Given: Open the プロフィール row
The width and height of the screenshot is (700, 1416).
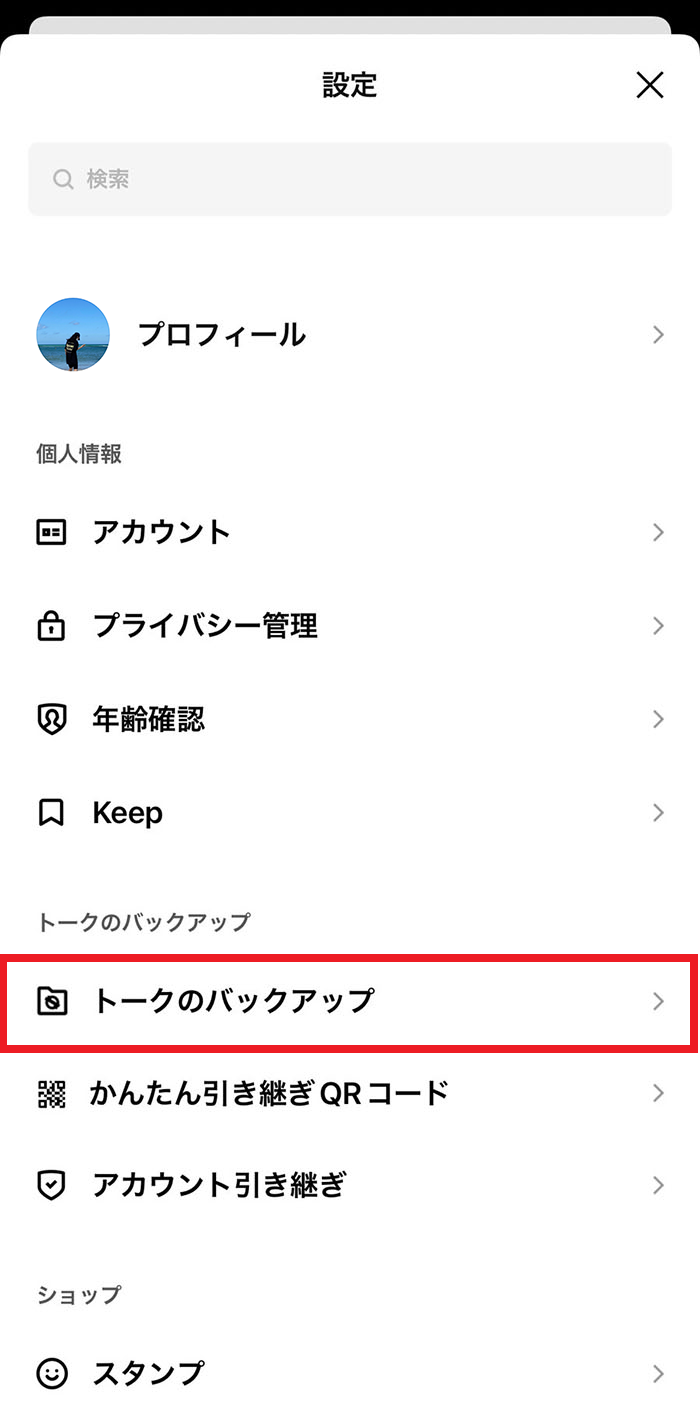Looking at the screenshot, I should (x=350, y=335).
